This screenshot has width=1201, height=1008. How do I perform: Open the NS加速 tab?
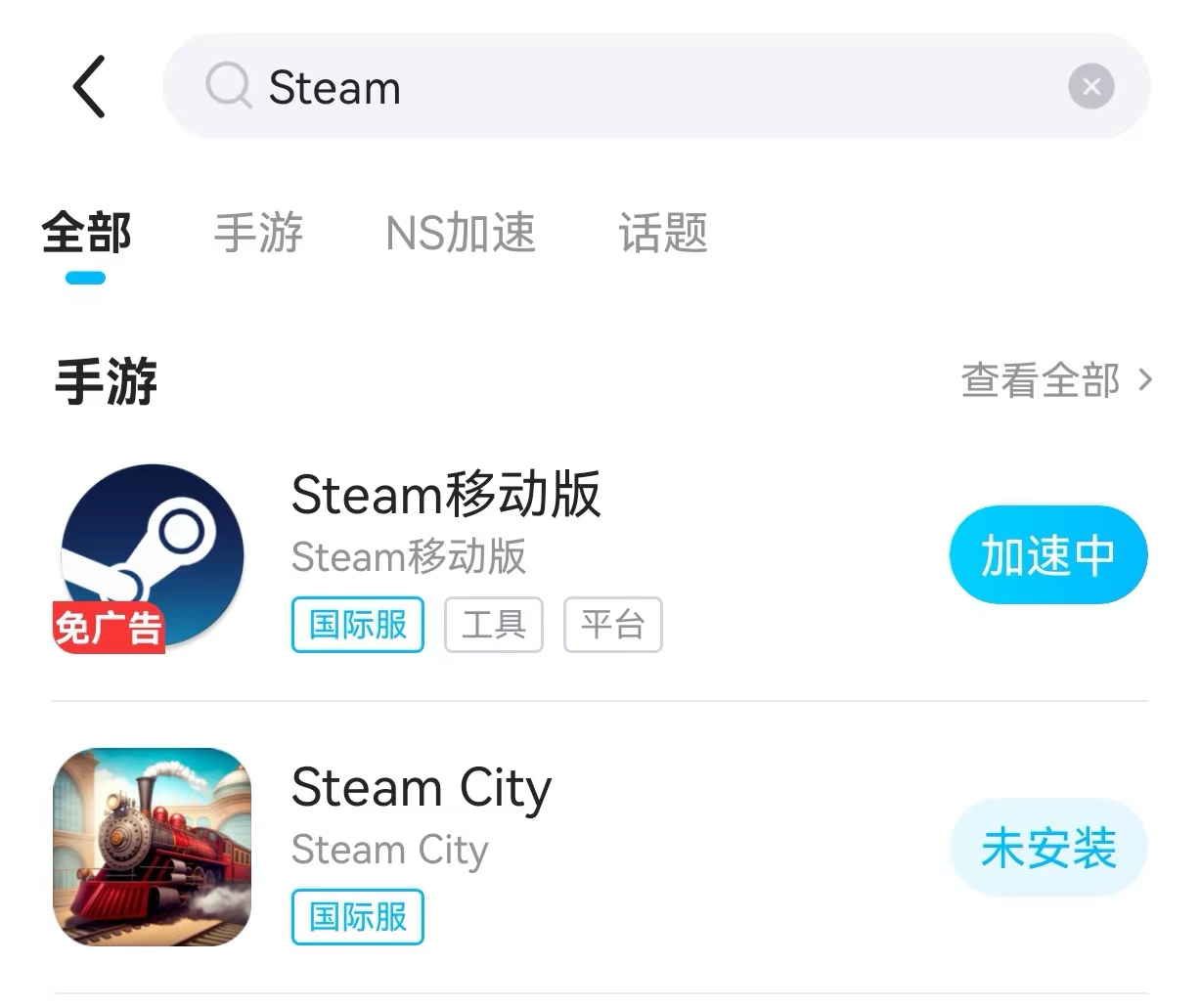coord(461,234)
